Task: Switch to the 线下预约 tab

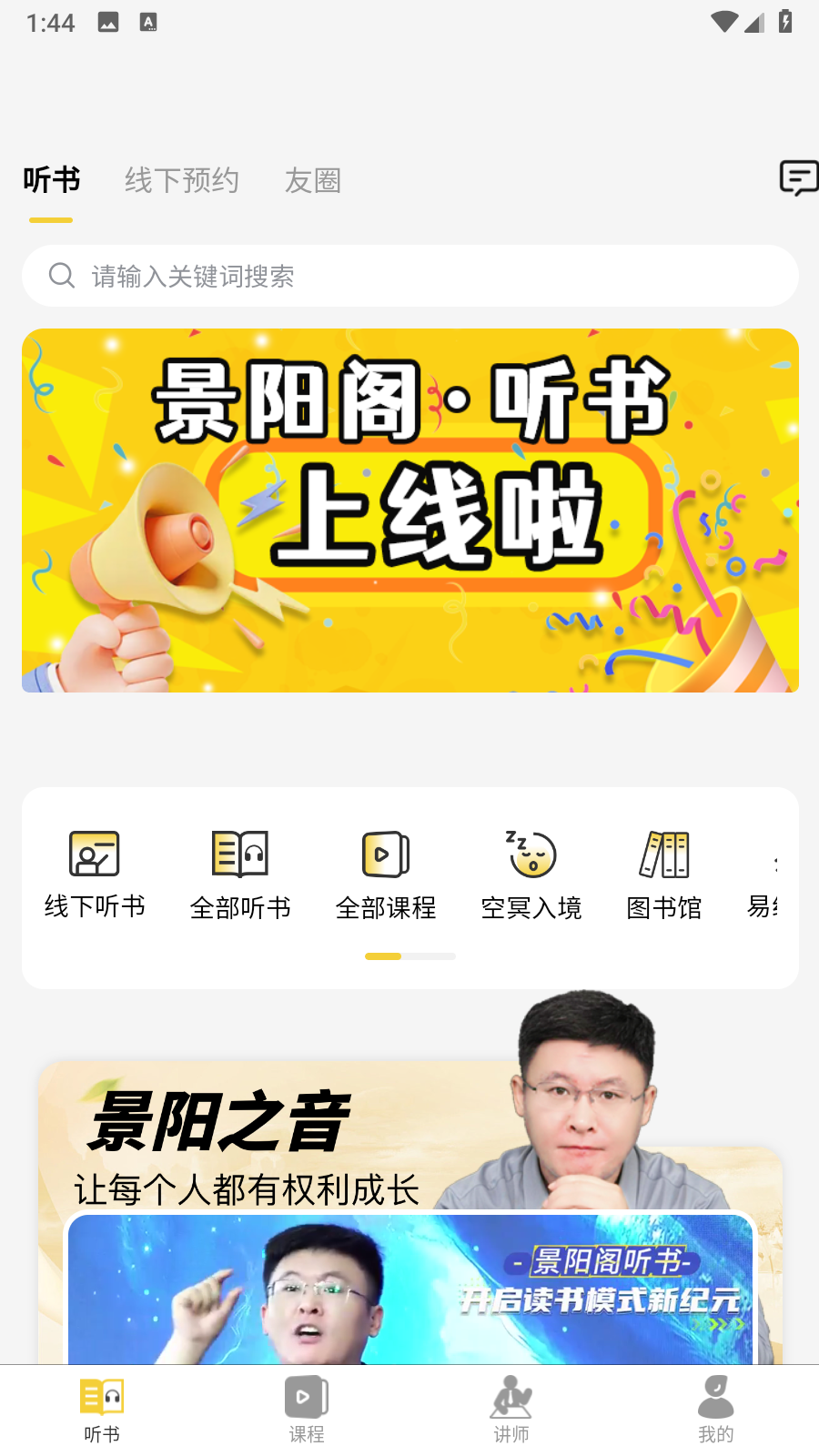Action: tap(182, 180)
